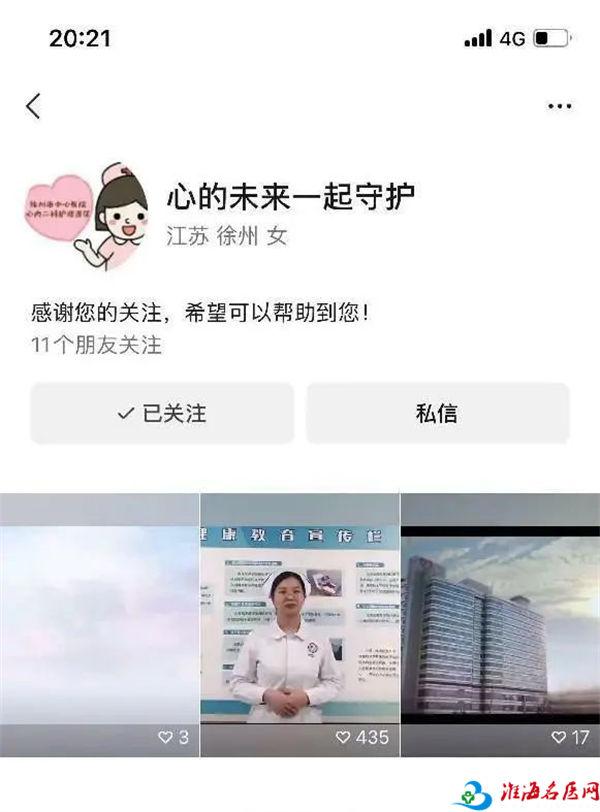The height and width of the screenshot is (812, 600).
Task: Open the three-dot overflow menu
Action: [558, 106]
